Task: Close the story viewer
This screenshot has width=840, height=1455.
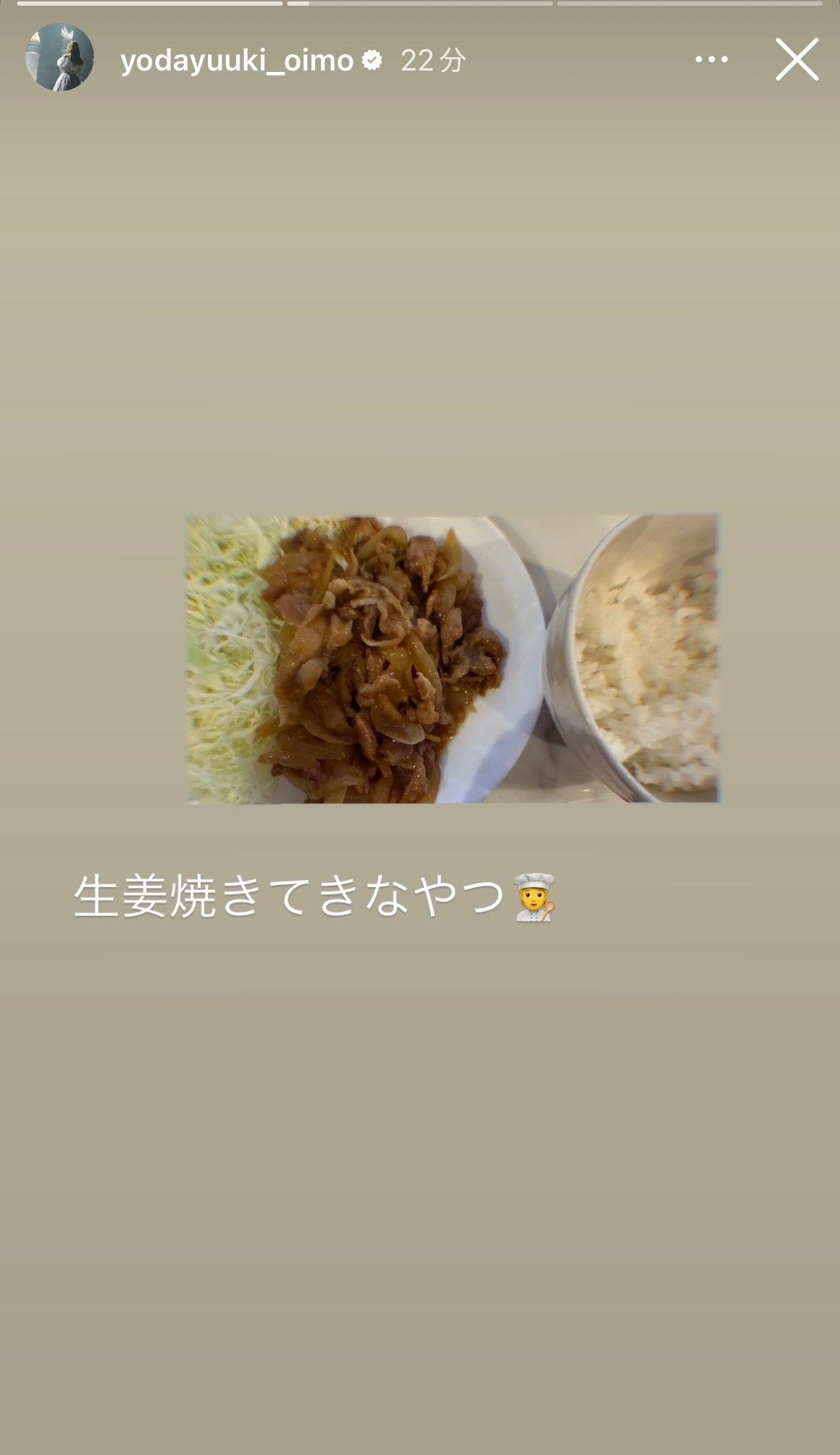Action: tap(797, 59)
